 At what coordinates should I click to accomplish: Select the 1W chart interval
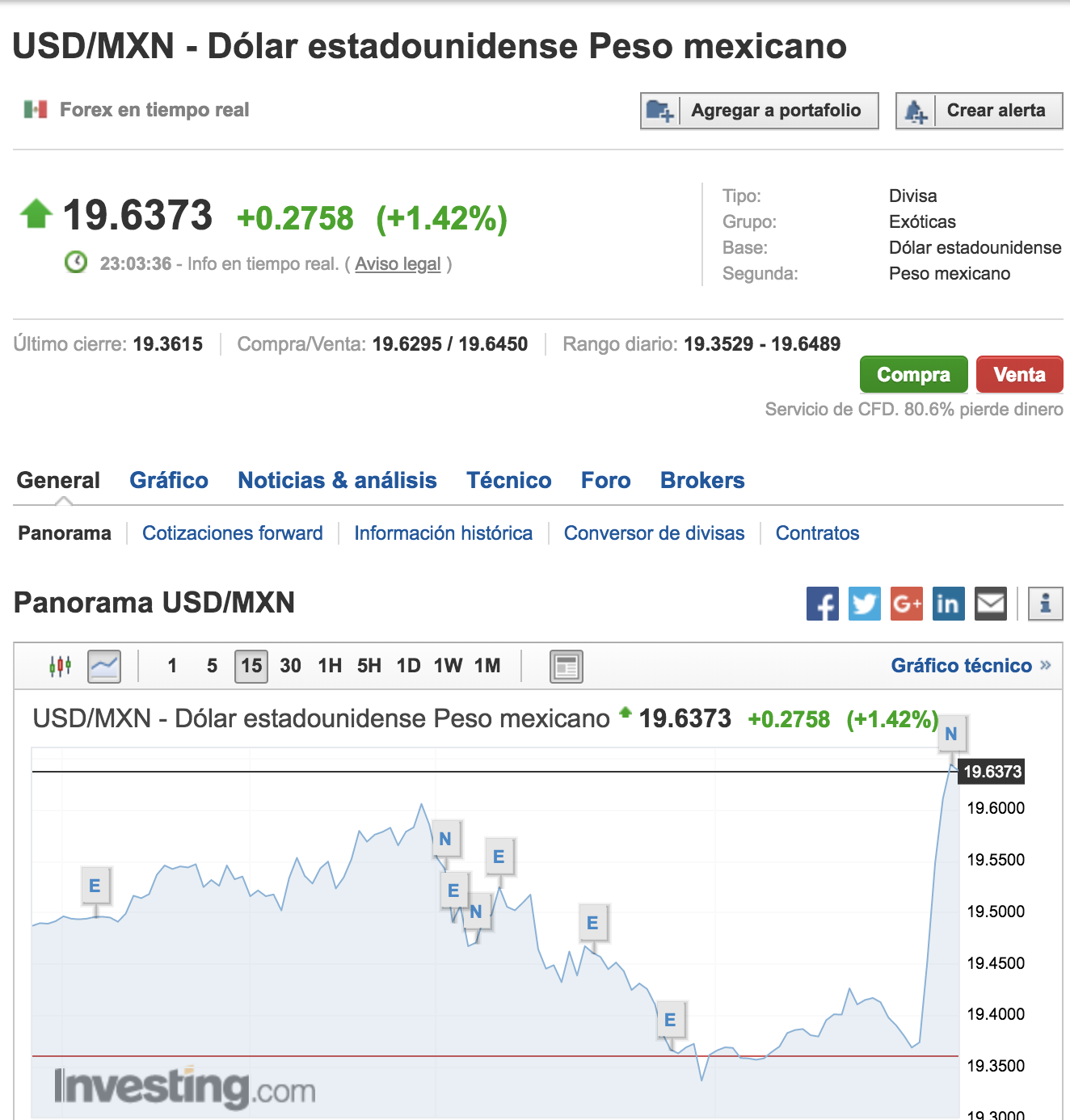click(448, 666)
